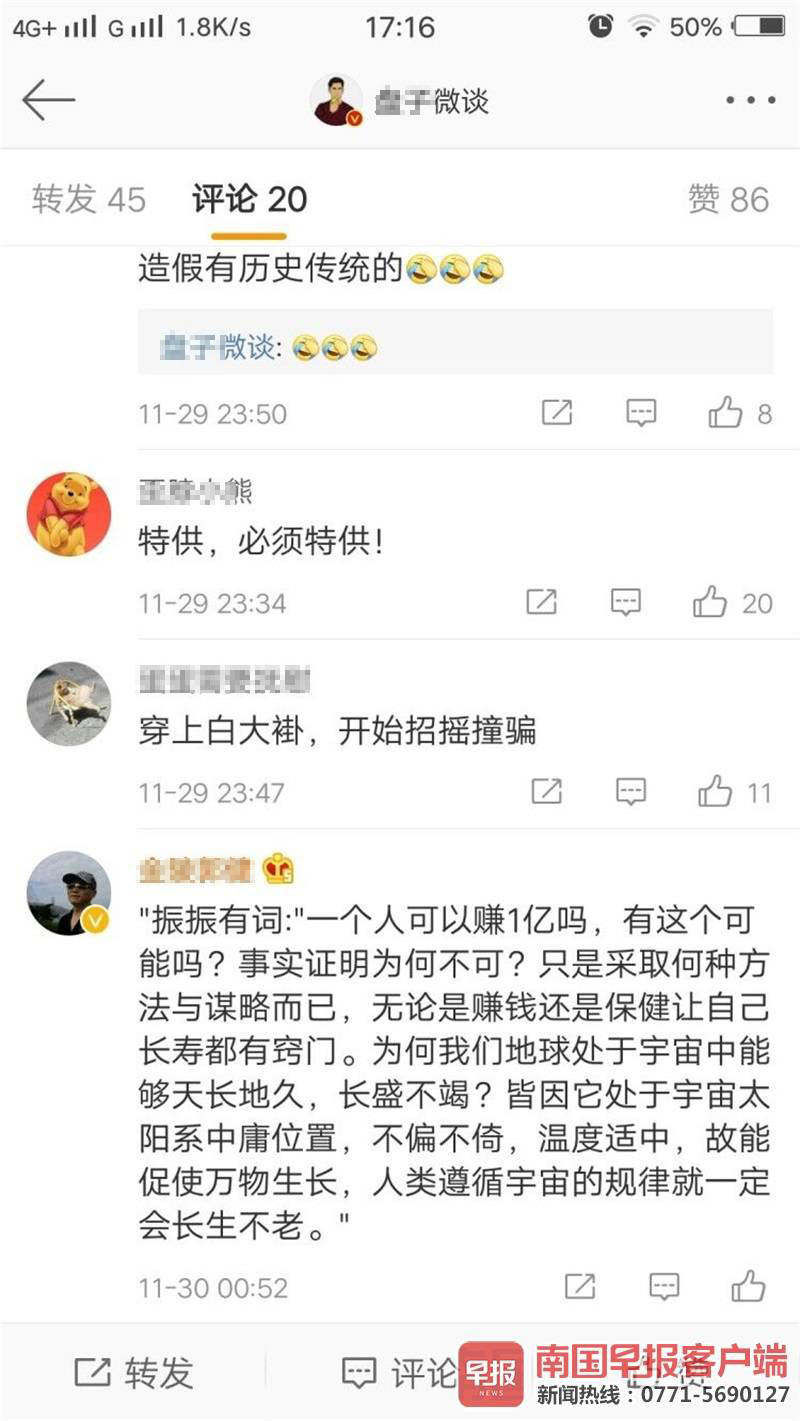The width and height of the screenshot is (800, 1421).
Task: Repost the comment posted 11-29 23:50
Action: pyautogui.click(x=557, y=413)
